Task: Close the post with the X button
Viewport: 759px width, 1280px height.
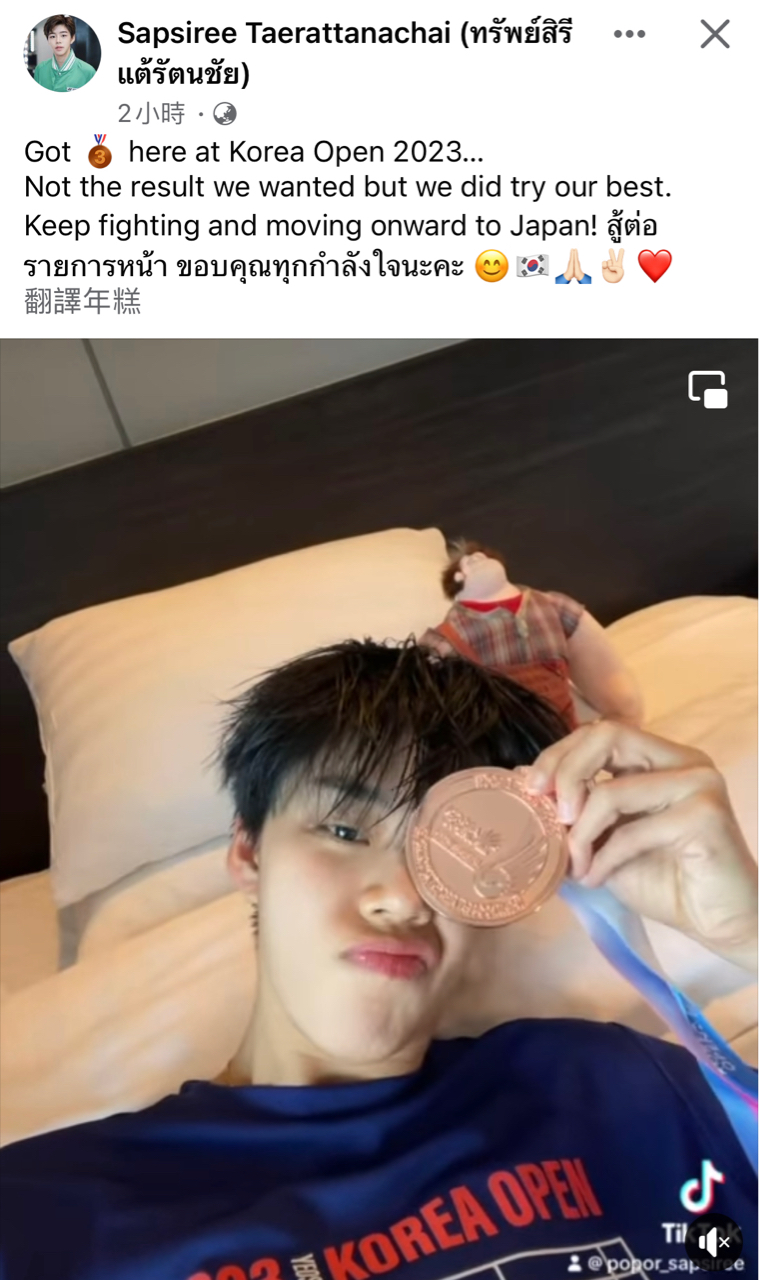Action: (x=715, y=34)
